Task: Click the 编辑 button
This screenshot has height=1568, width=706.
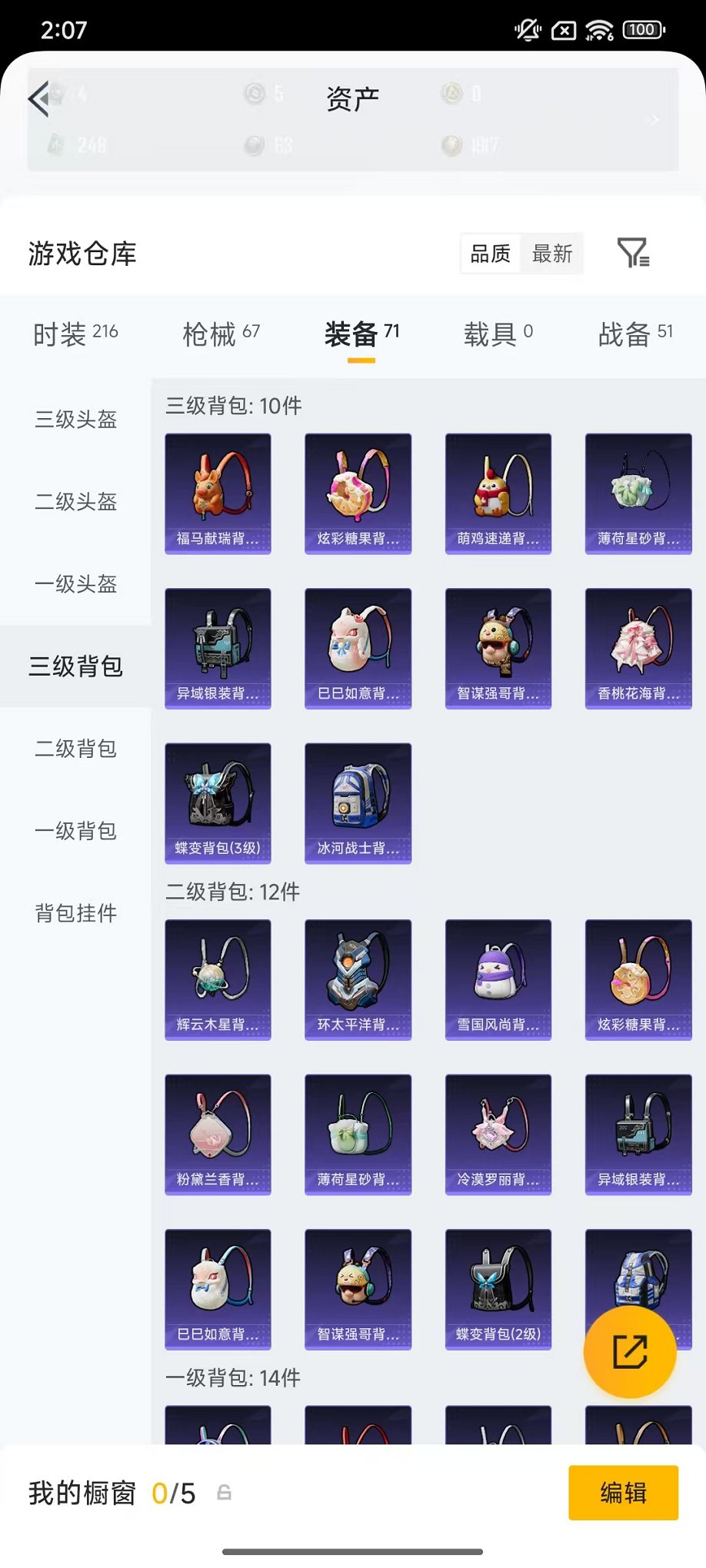Action: (x=623, y=1493)
